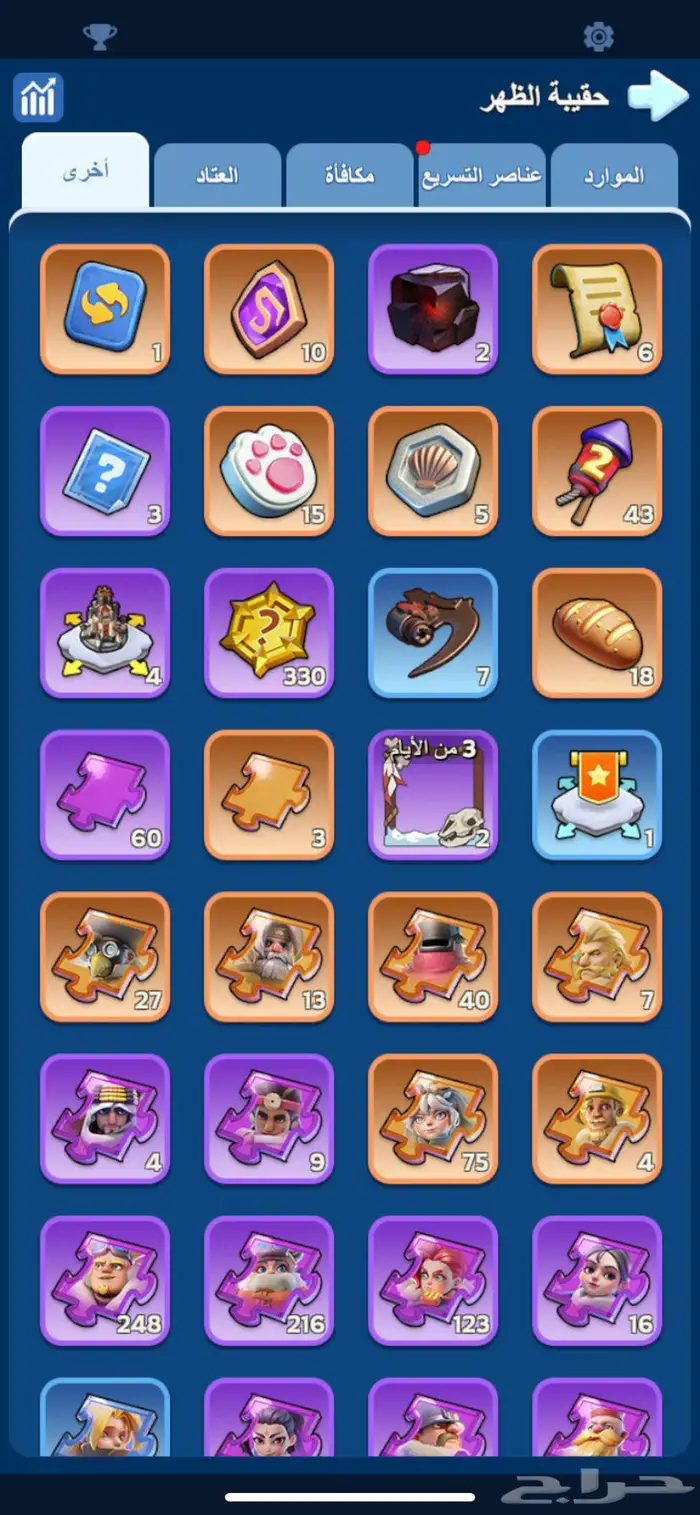
Task: Switch to the عناصر التسريع tab
Action: 481,176
